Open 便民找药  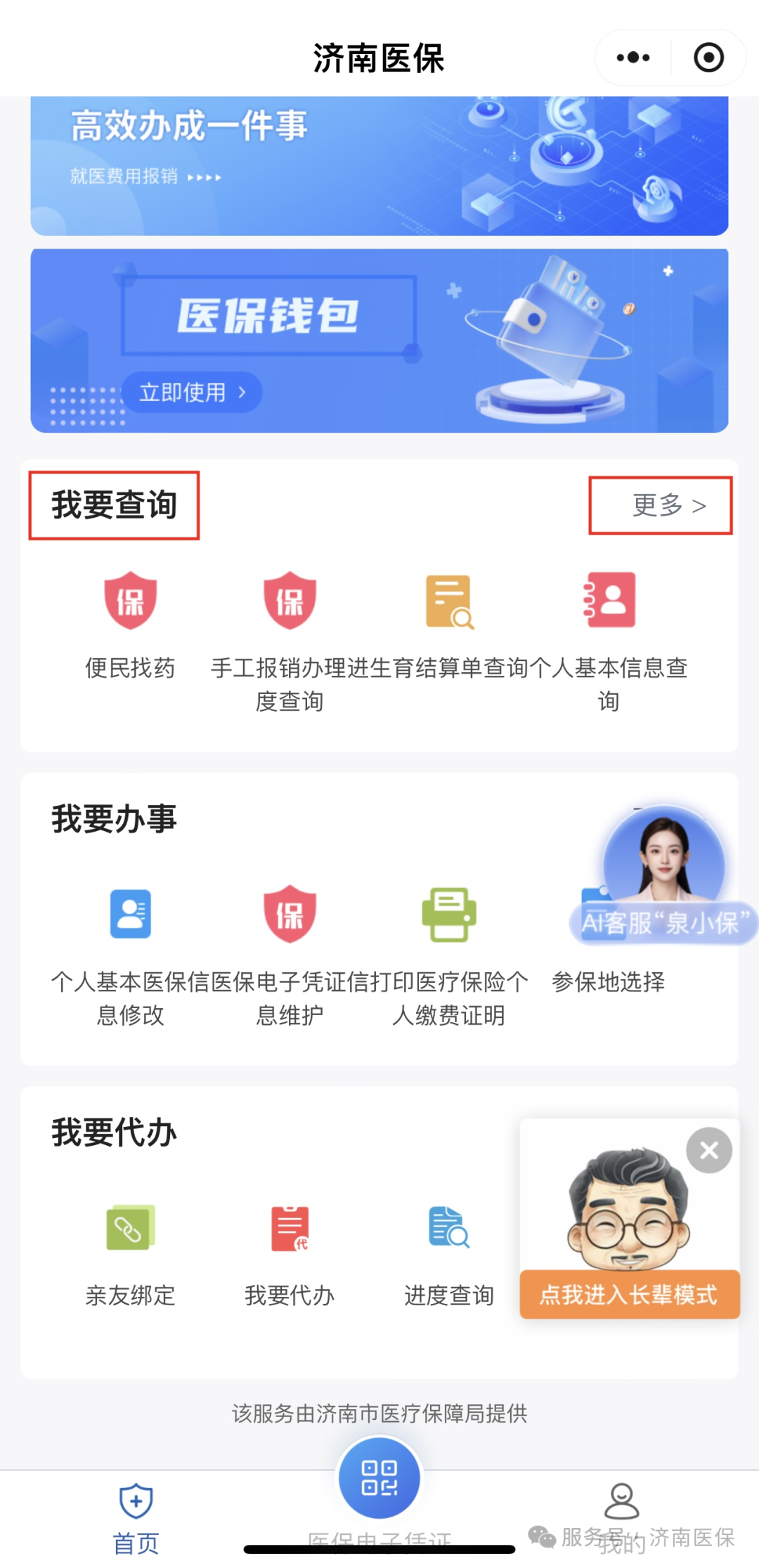131,625
